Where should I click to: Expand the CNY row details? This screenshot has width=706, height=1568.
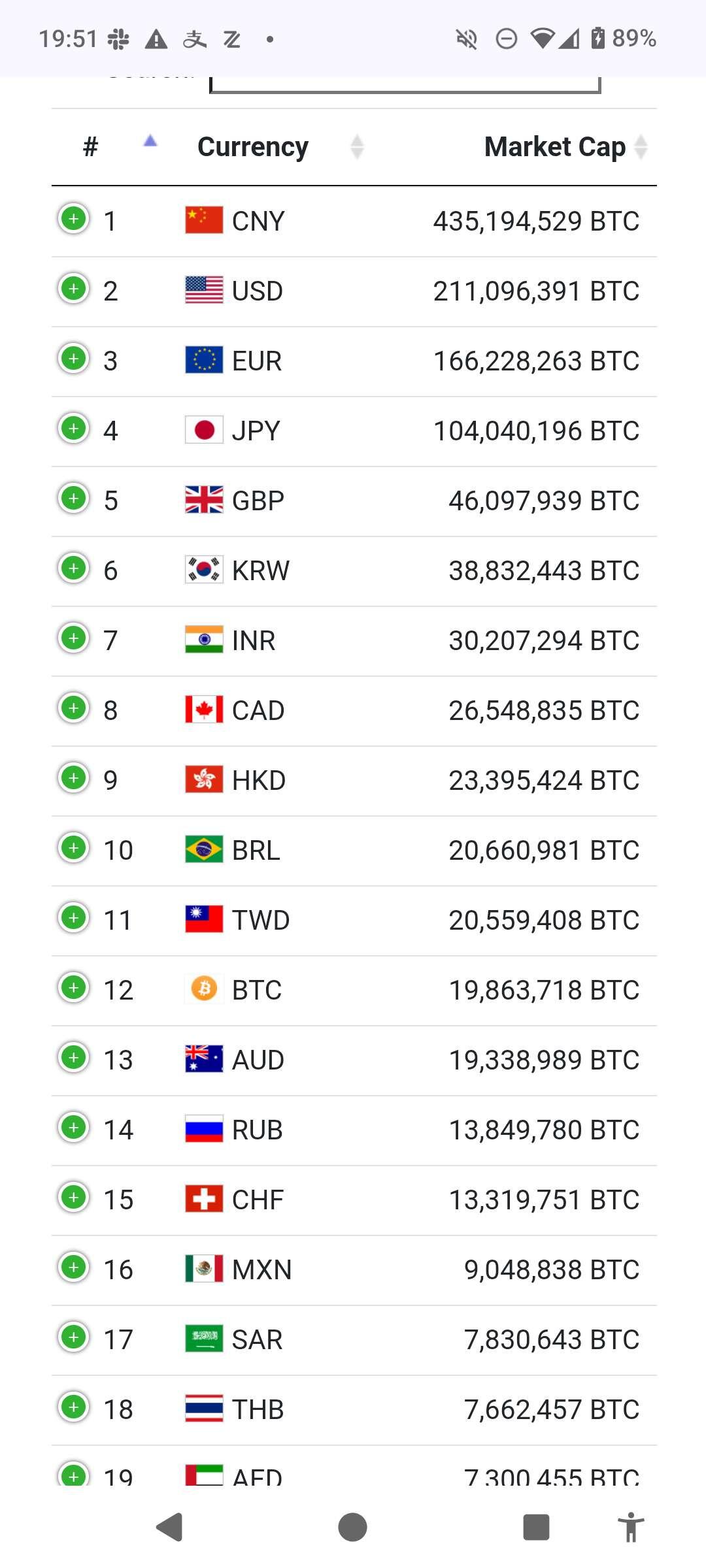pos(74,219)
